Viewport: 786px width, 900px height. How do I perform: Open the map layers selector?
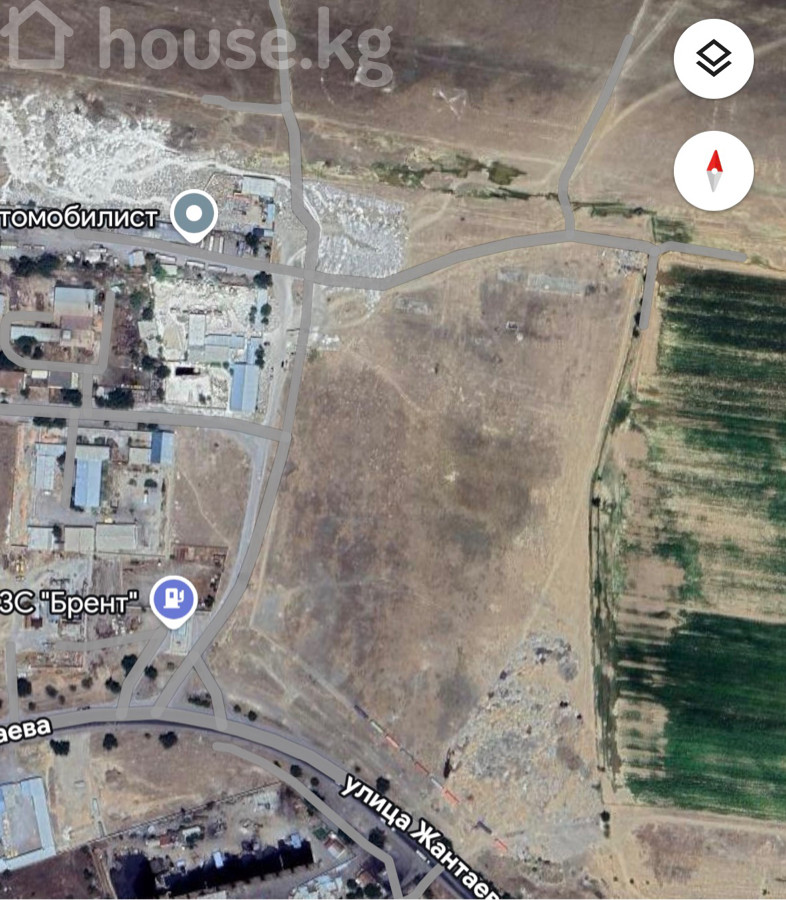[x=713, y=59]
